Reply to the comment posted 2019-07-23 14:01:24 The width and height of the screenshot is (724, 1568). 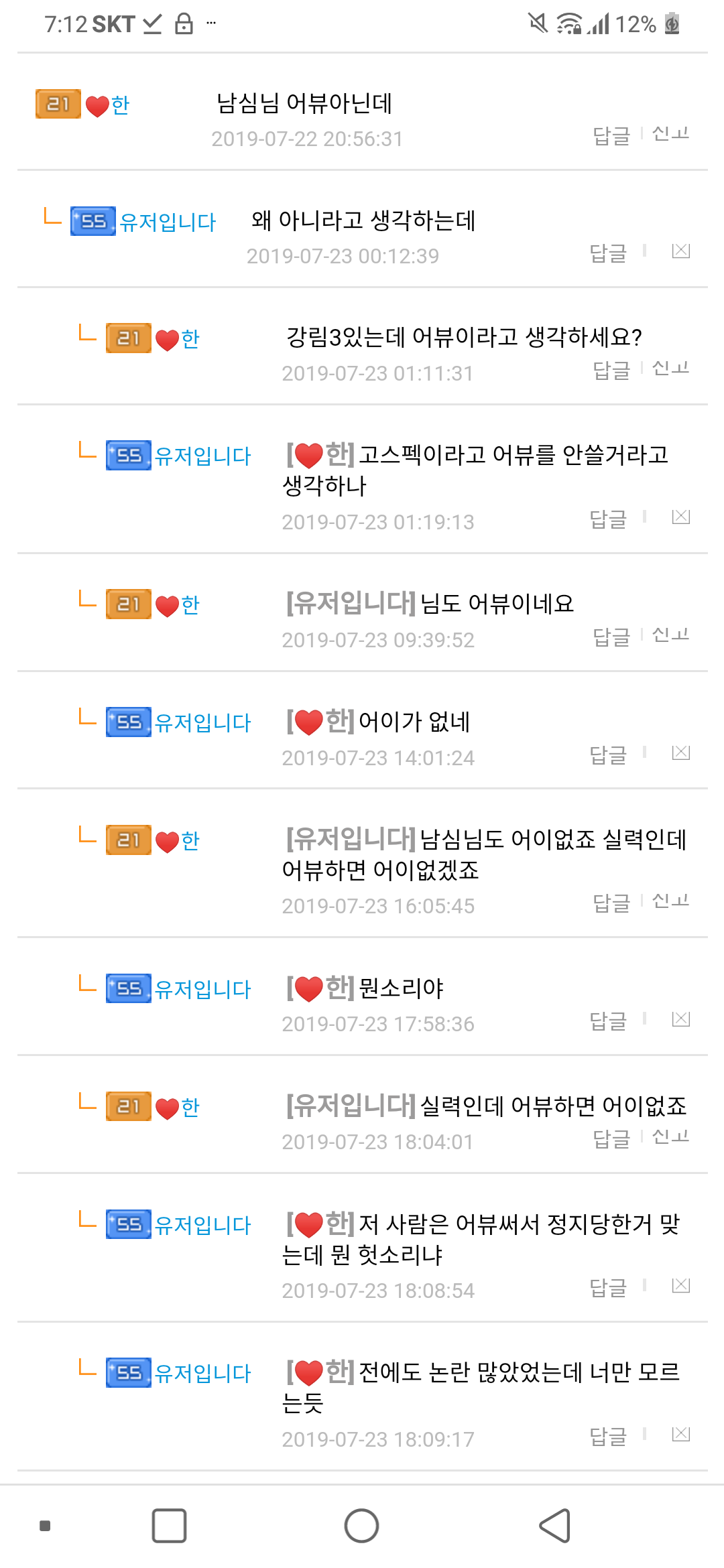coord(608,755)
